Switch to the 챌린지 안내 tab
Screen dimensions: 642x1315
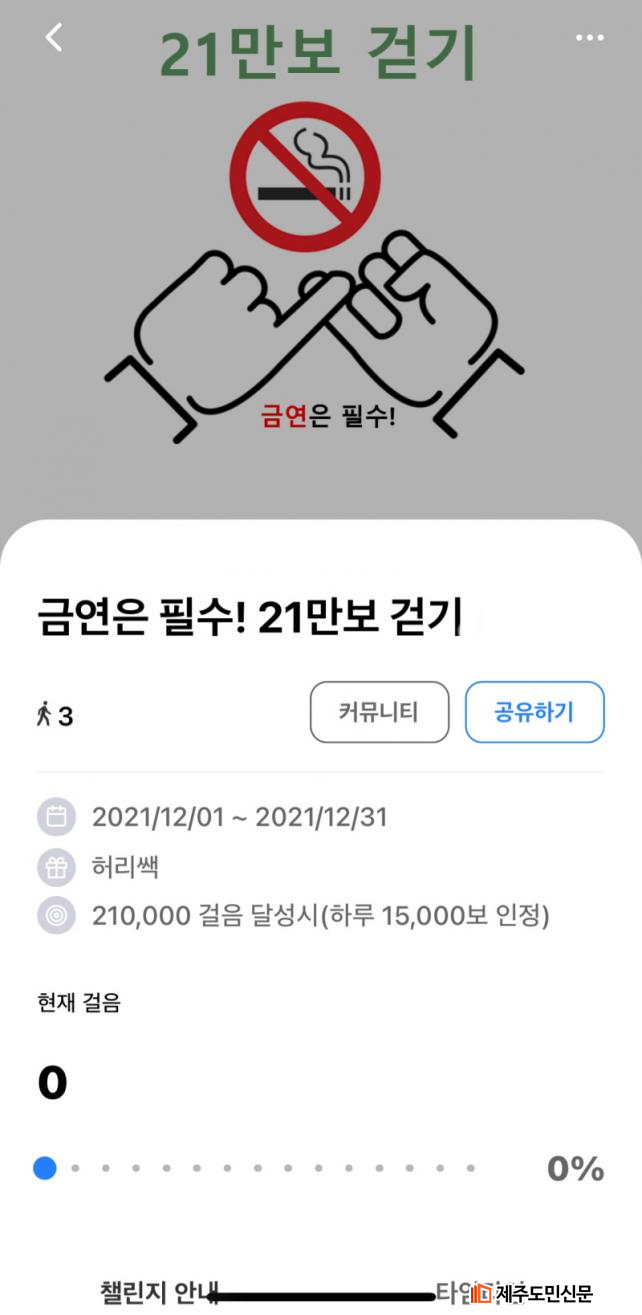(158, 1291)
